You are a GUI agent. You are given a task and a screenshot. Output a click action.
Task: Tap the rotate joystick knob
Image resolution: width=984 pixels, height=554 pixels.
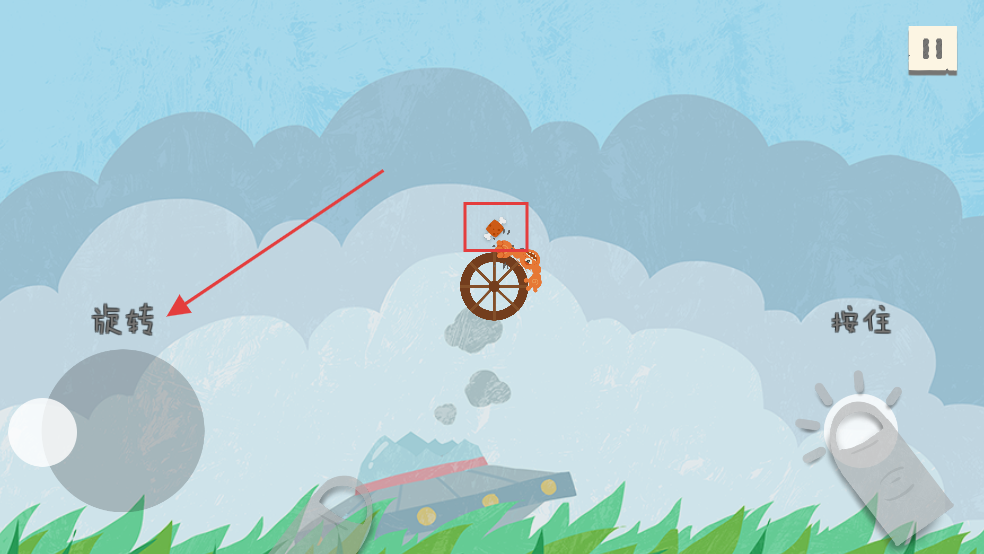(43, 432)
